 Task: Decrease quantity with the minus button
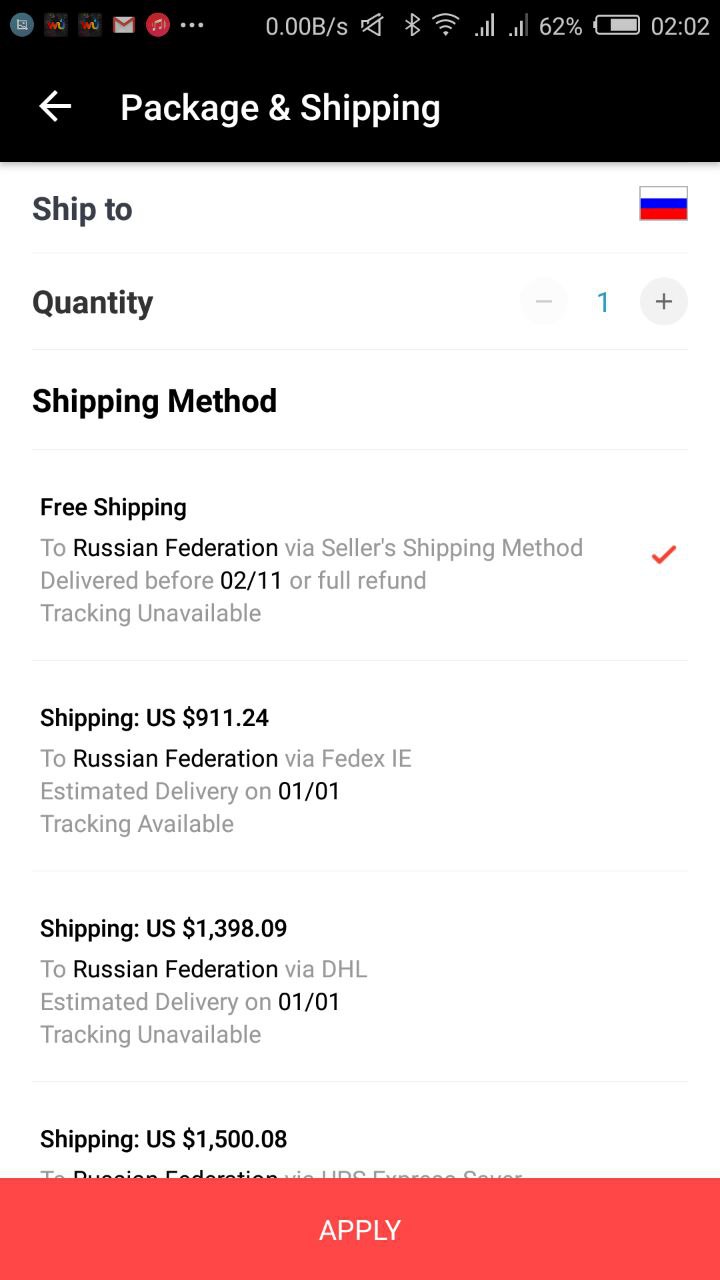[x=544, y=301]
